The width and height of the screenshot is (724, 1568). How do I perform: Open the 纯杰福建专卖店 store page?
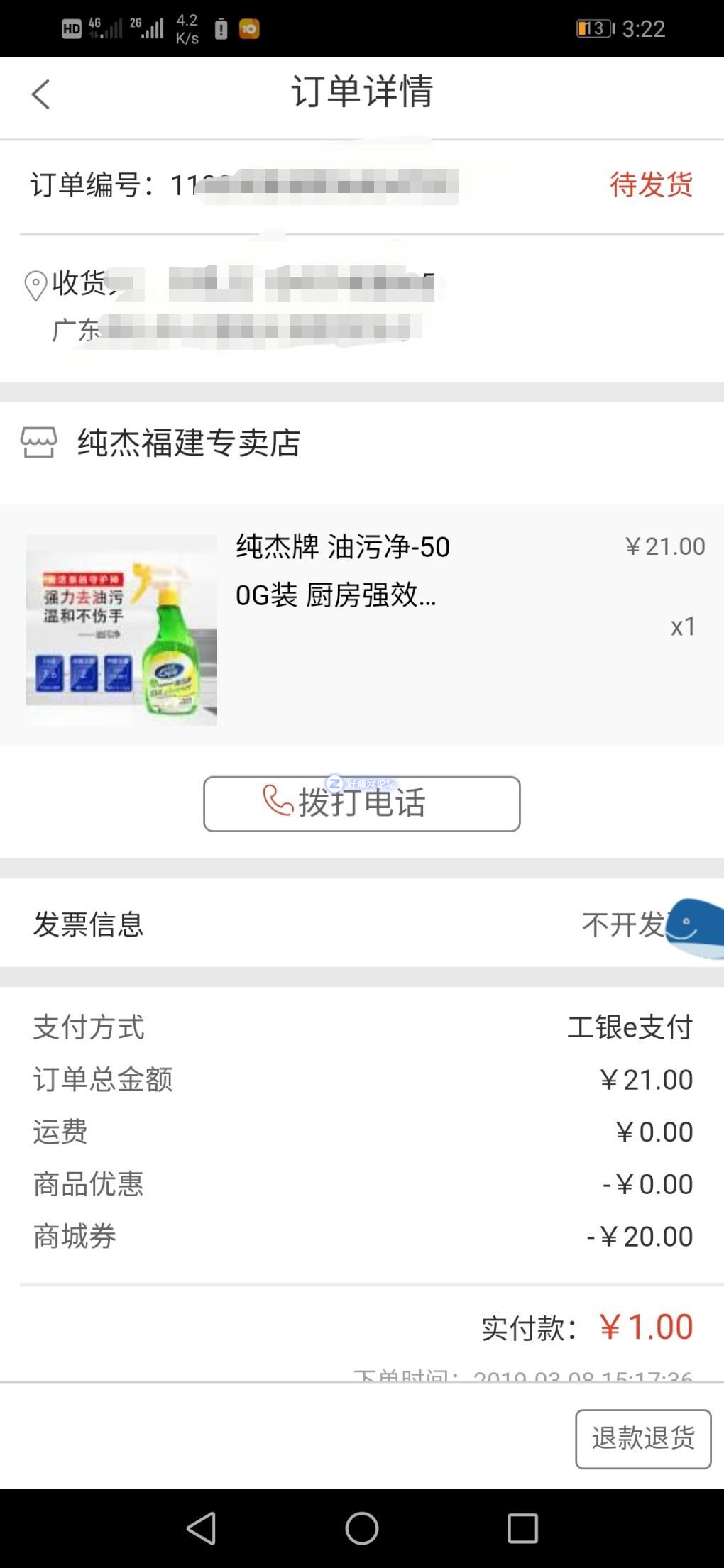click(x=188, y=443)
